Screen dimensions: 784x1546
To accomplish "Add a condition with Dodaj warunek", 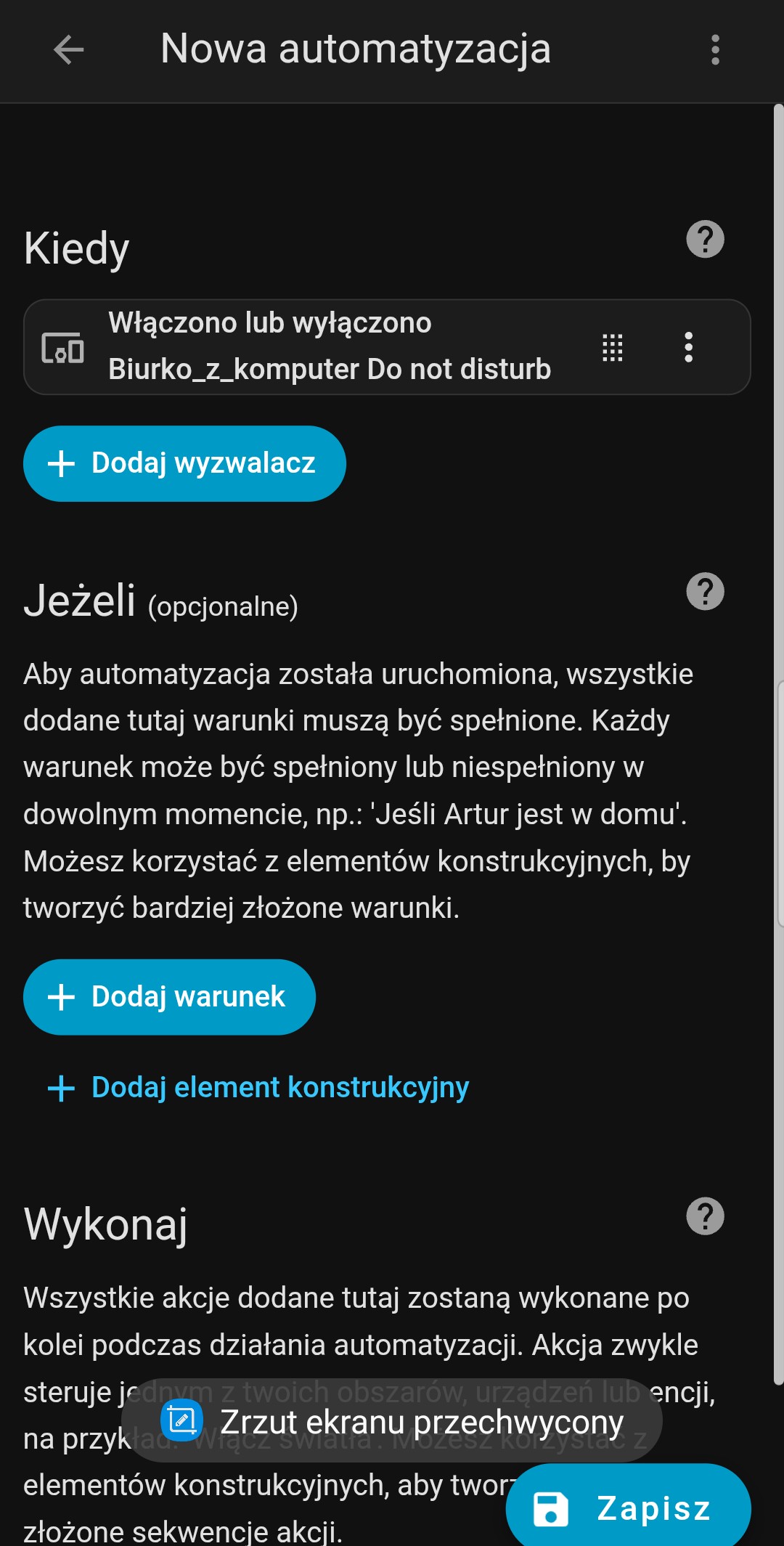I will pos(169,997).
